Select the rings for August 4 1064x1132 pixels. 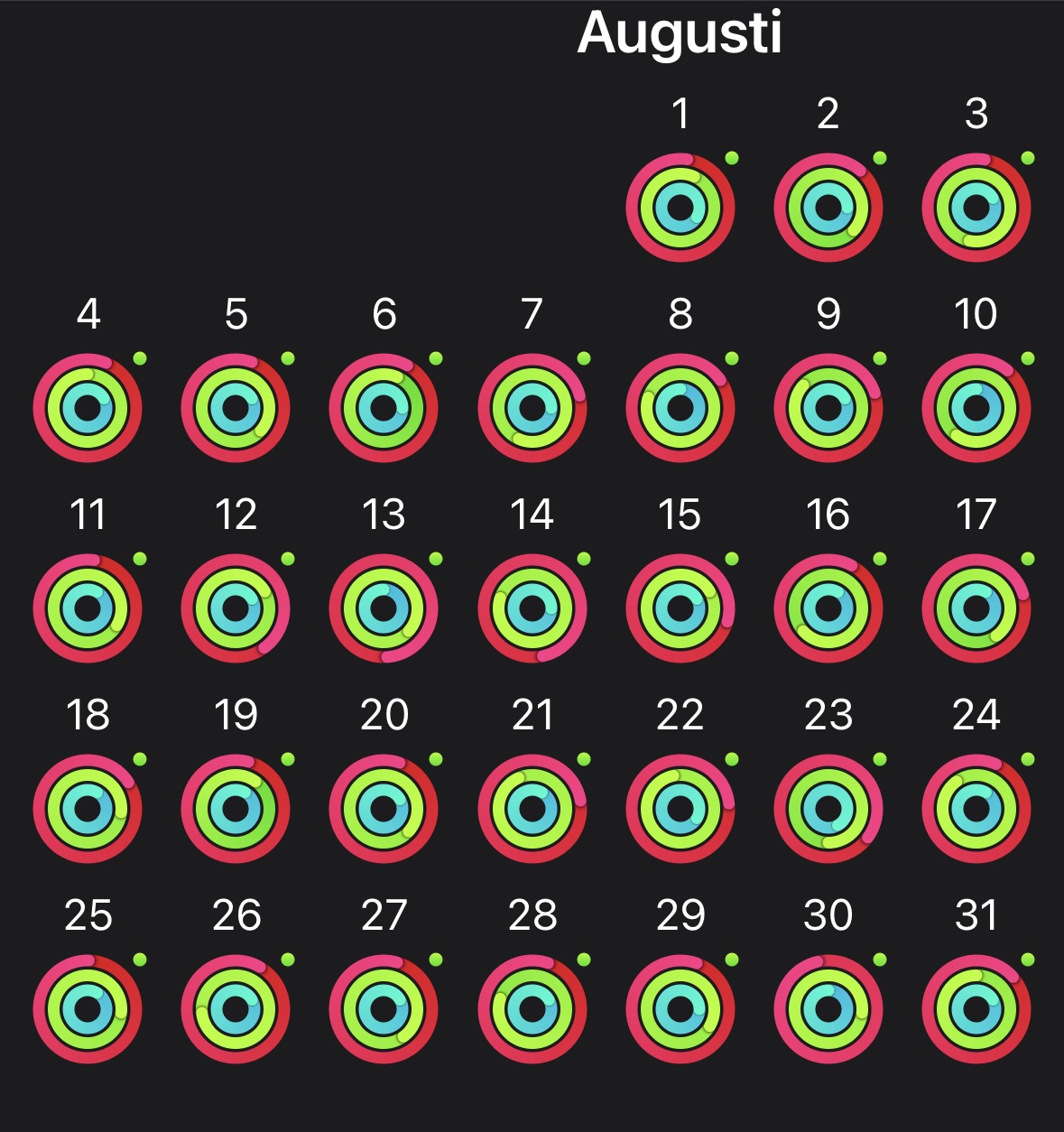coord(88,408)
